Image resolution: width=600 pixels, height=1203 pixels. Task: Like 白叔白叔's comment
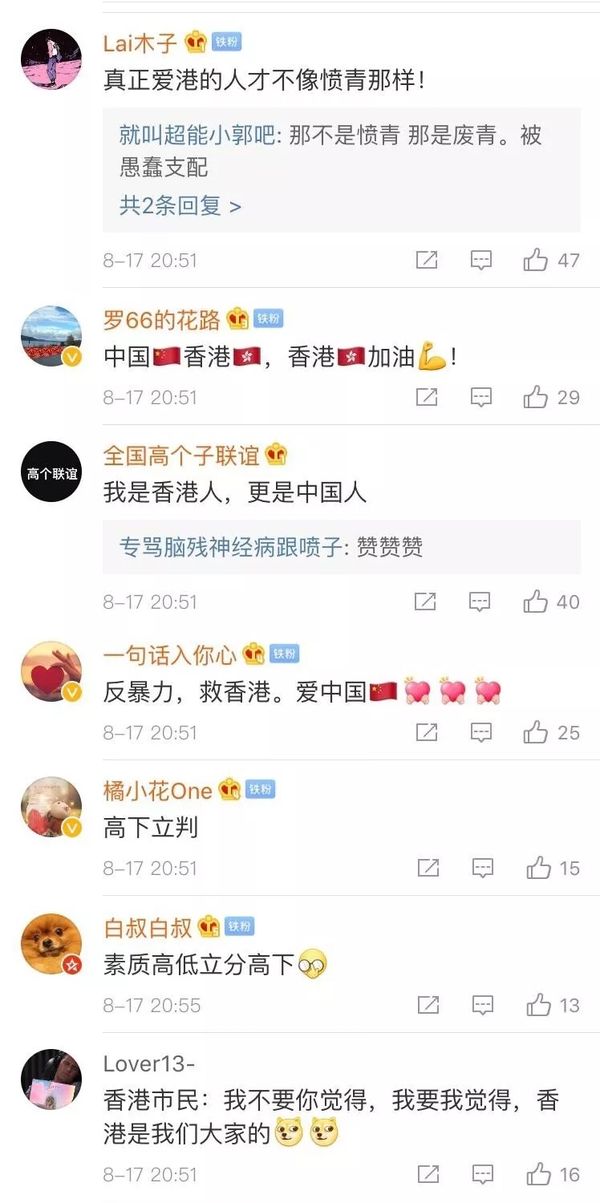[536, 1004]
